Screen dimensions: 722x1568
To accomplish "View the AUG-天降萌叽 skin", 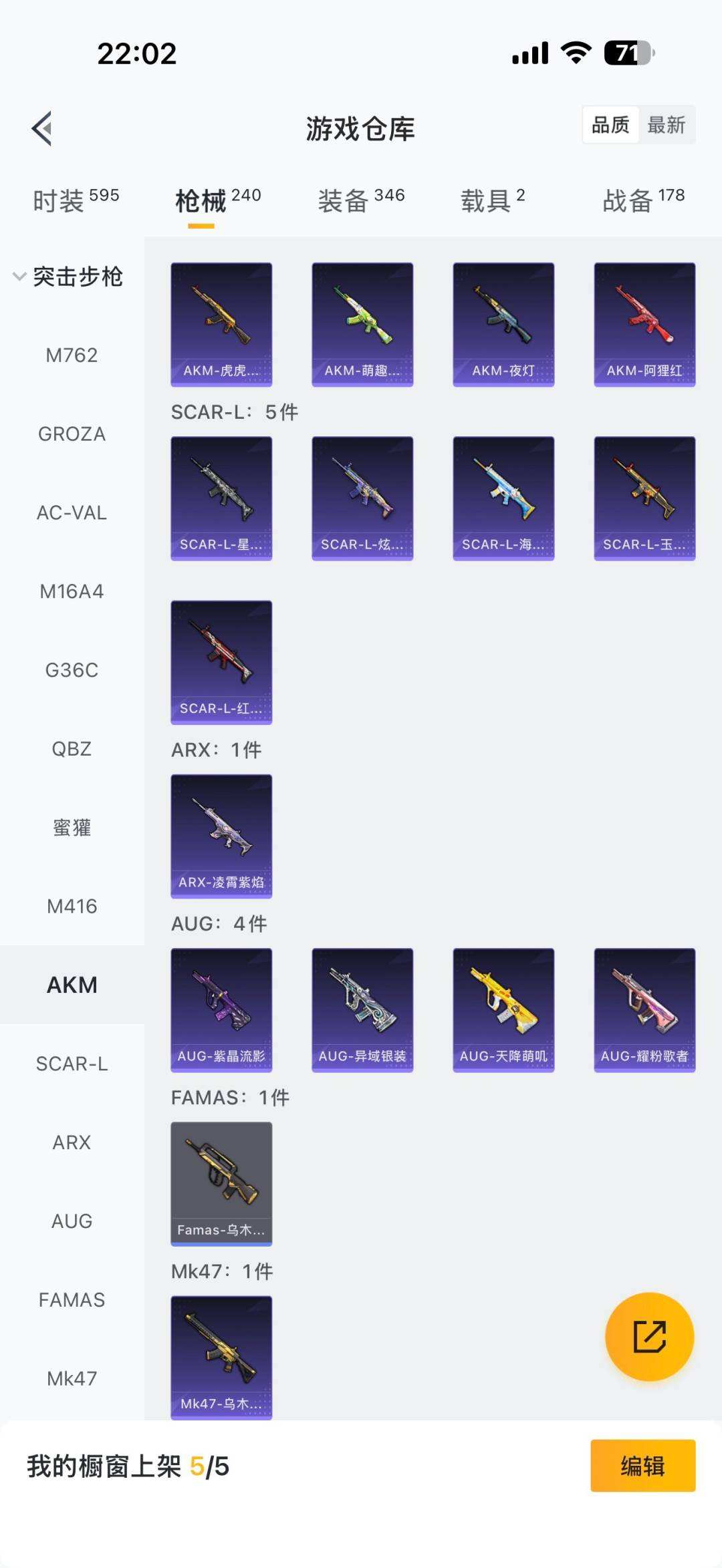I will point(503,1009).
